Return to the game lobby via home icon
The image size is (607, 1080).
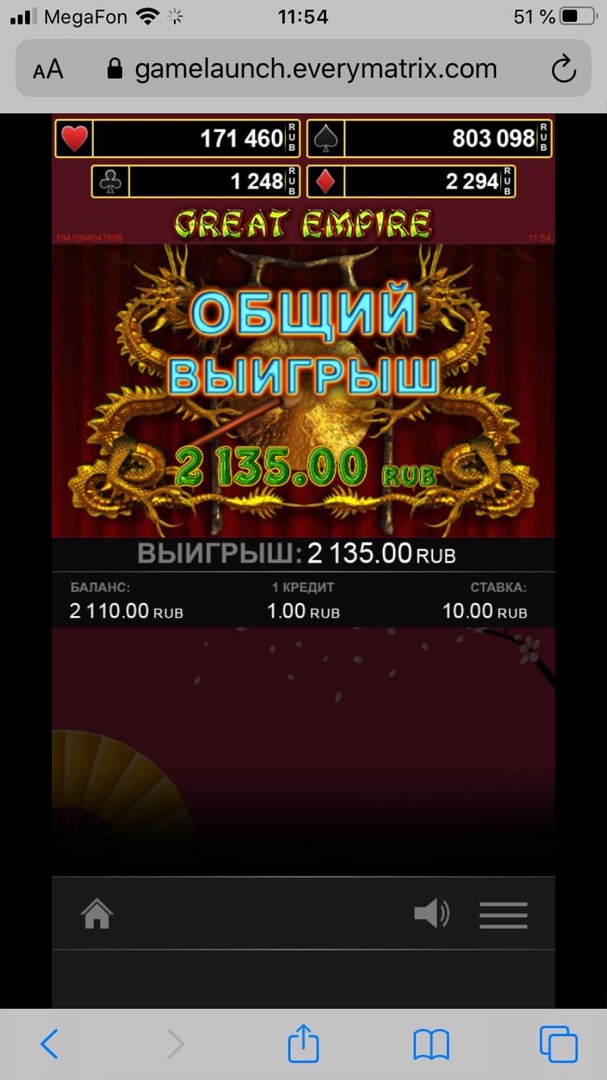pos(97,914)
